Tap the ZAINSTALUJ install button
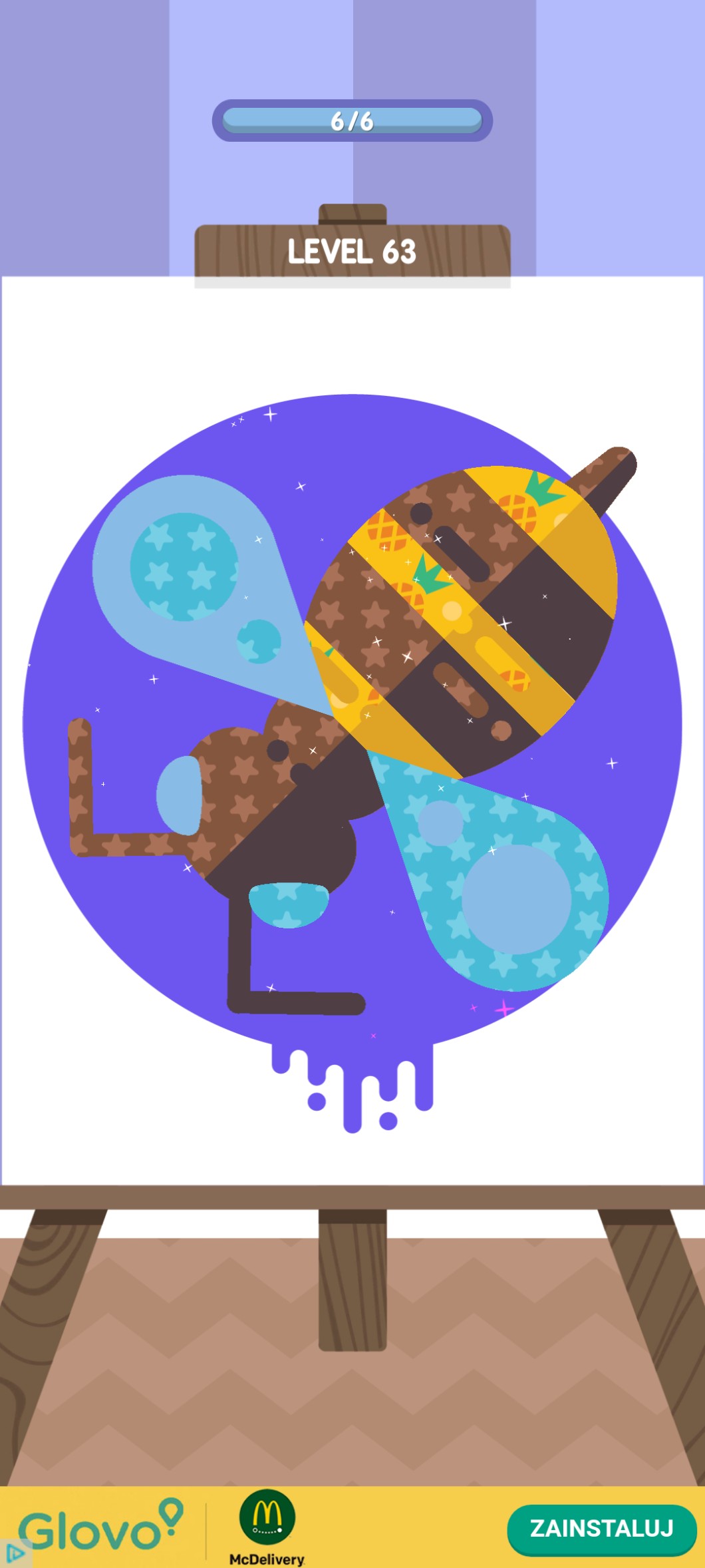The image size is (705, 1568). [x=601, y=1529]
